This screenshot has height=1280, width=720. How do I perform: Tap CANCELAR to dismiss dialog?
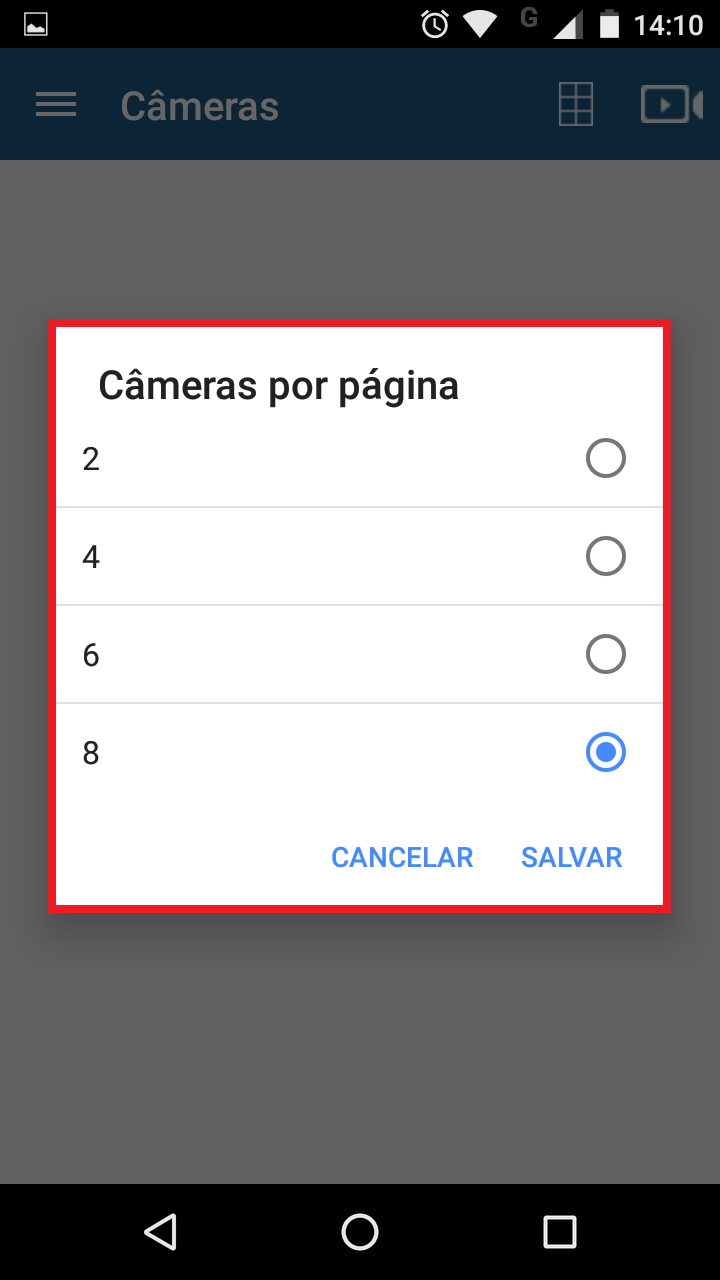click(402, 857)
